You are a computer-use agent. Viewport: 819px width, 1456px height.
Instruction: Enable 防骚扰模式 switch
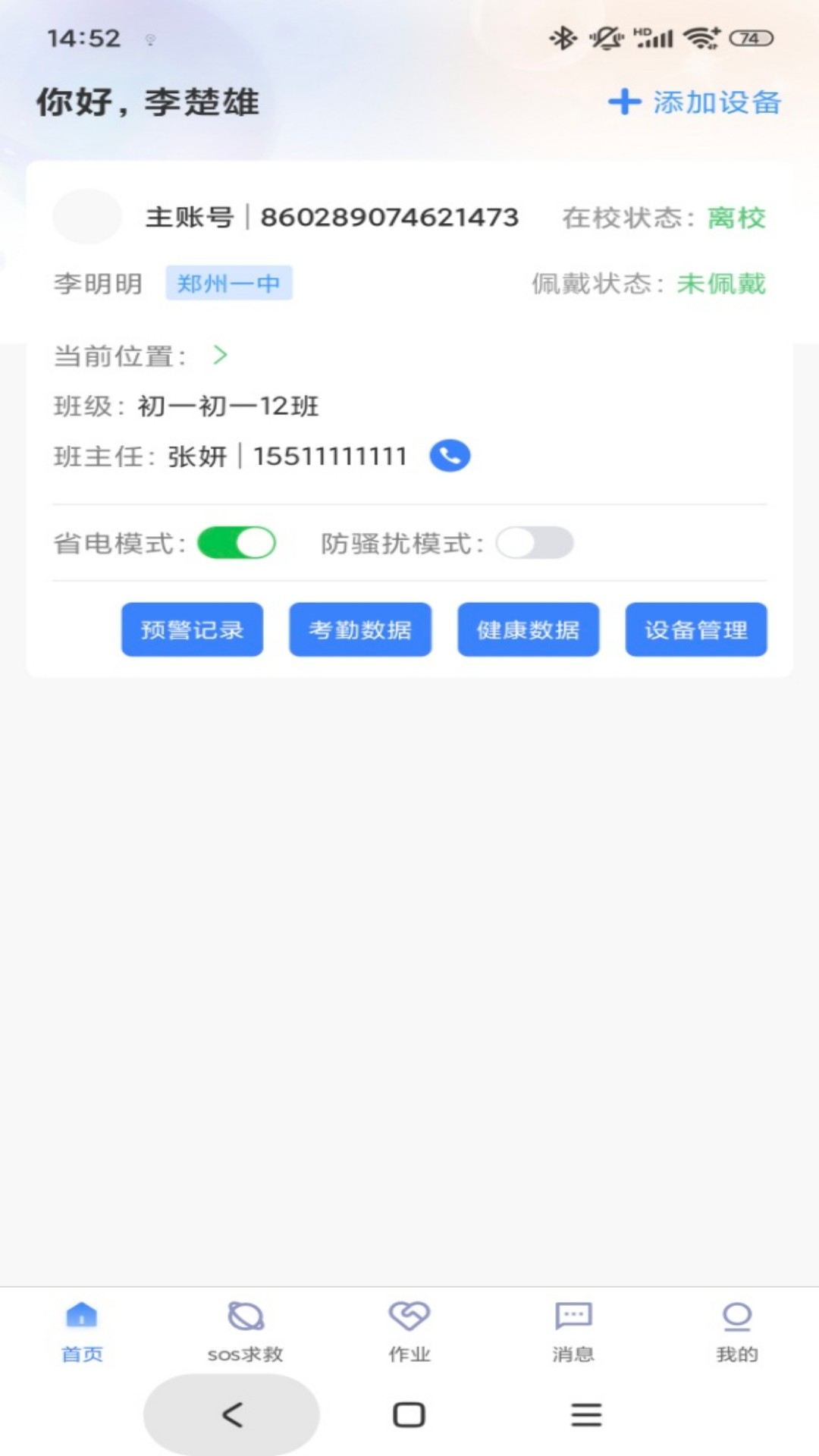(535, 543)
